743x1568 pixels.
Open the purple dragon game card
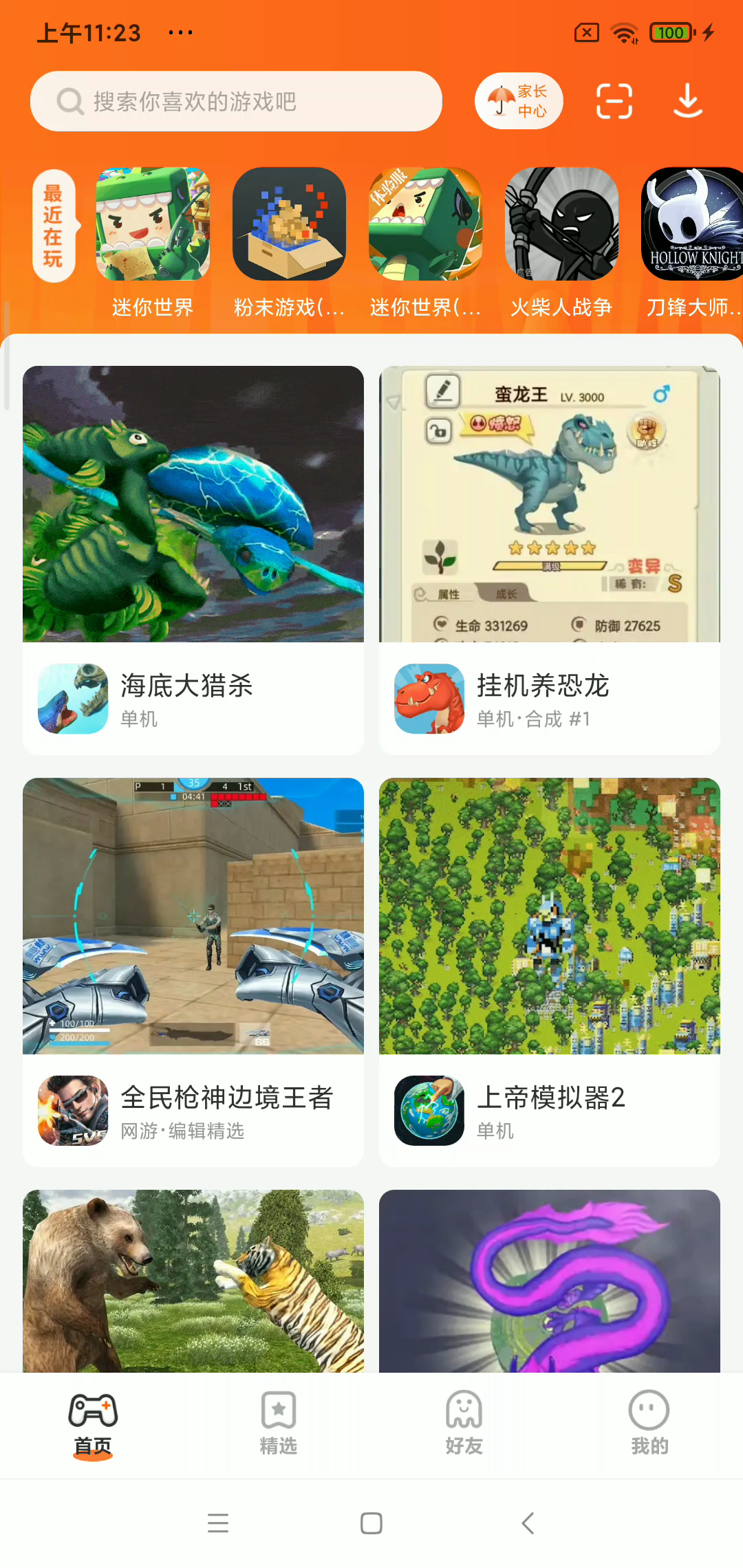click(549, 1281)
